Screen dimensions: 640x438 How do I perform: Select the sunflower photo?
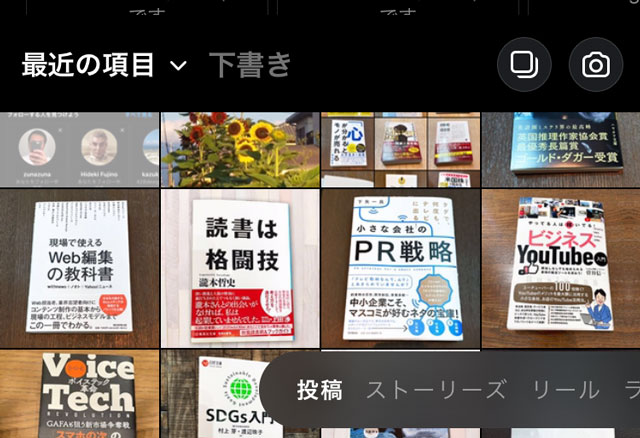pyautogui.click(x=238, y=148)
